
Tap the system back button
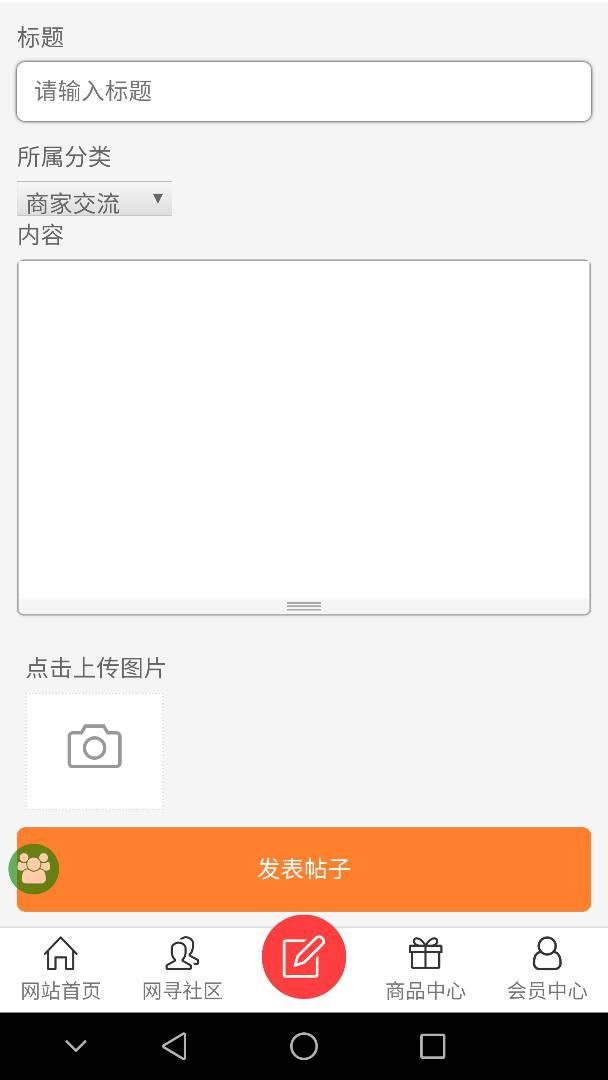click(174, 1046)
